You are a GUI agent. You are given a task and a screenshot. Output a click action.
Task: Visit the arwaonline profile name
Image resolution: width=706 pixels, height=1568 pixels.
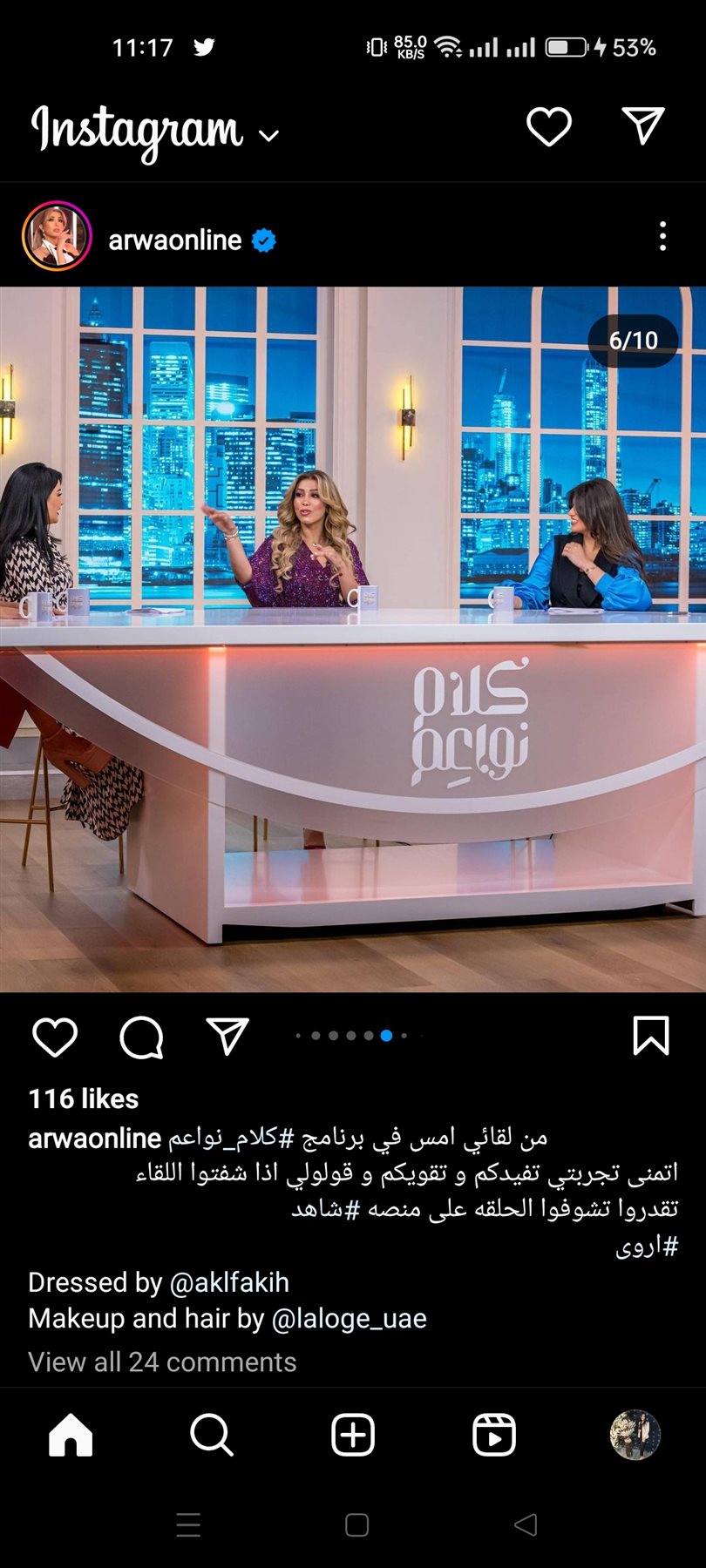(x=175, y=240)
